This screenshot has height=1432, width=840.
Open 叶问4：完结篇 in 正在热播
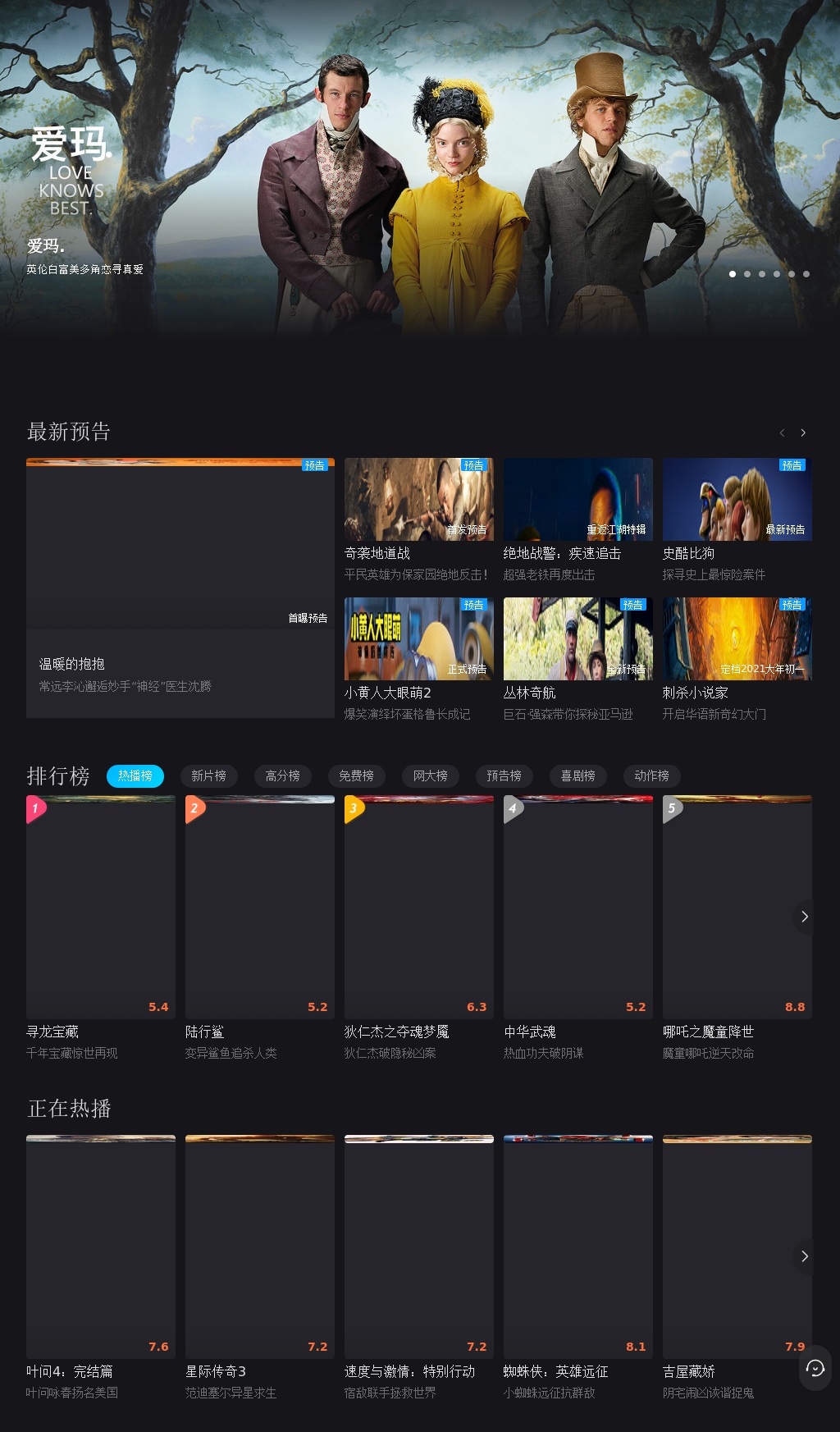(x=101, y=1247)
